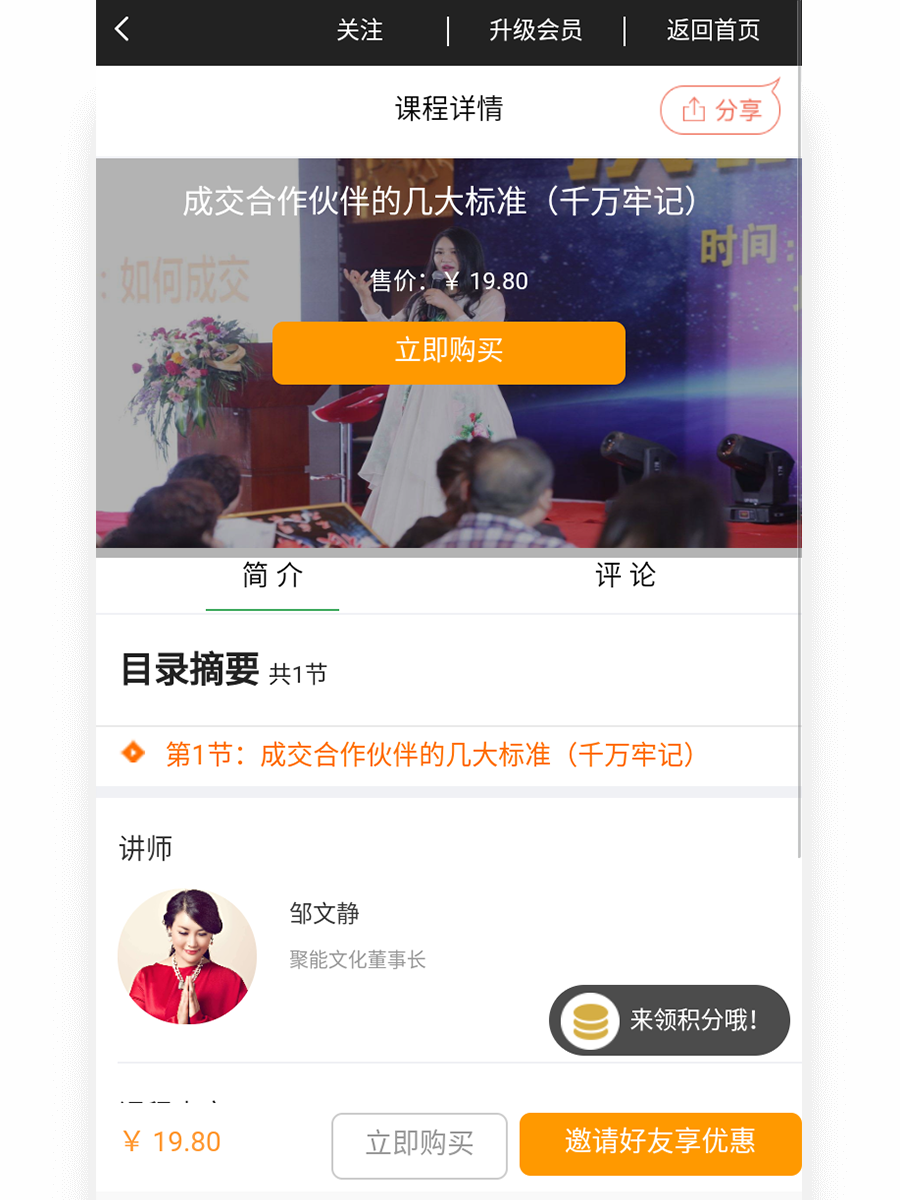Image resolution: width=900 pixels, height=1200 pixels.
Task: Tap the orange 立即购买 button on the banner
Action: tap(448, 352)
